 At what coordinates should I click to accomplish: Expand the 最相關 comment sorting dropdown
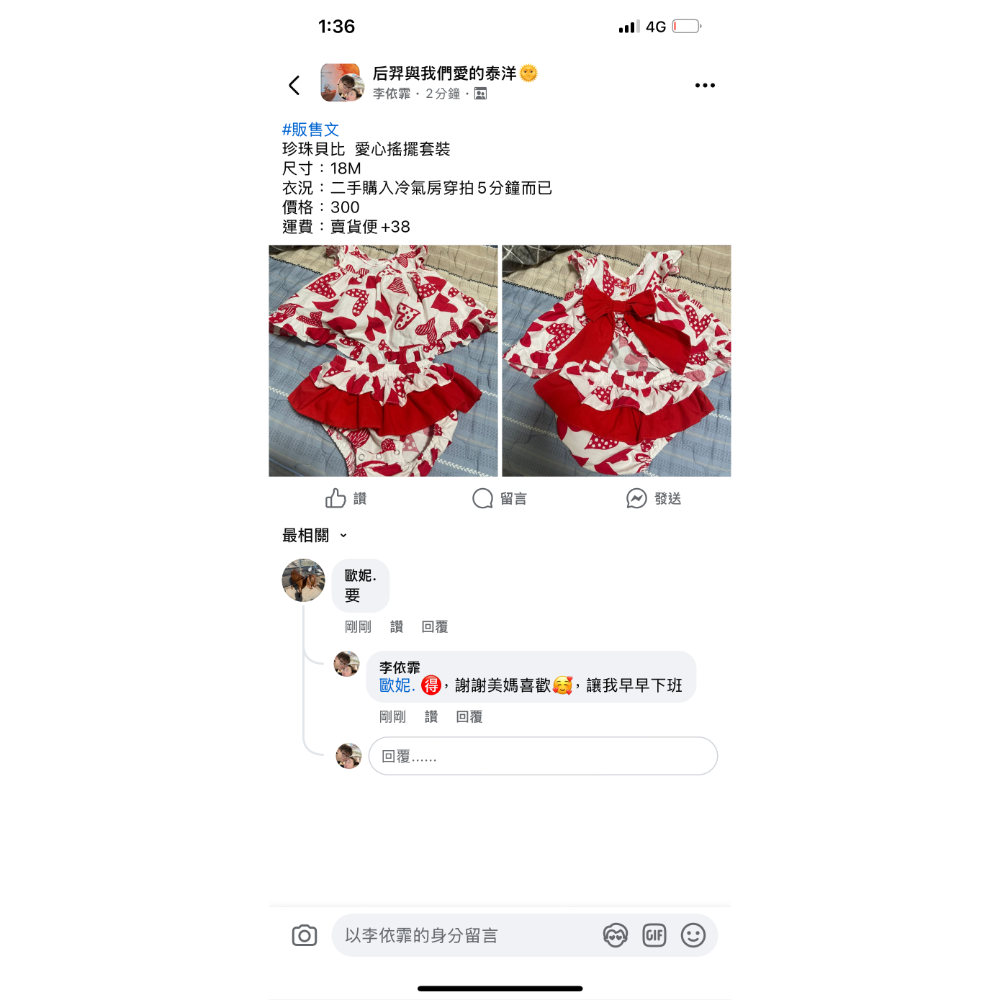point(315,536)
